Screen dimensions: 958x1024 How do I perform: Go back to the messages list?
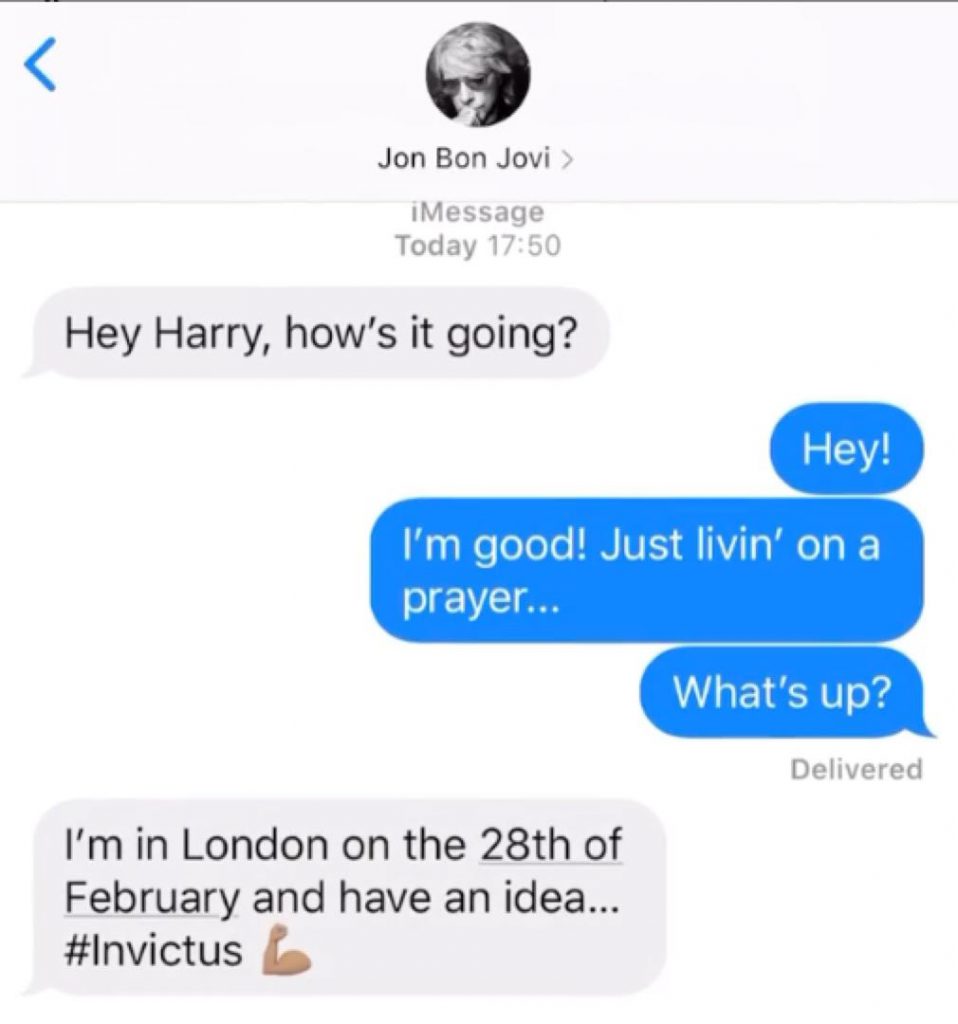pos(39,68)
